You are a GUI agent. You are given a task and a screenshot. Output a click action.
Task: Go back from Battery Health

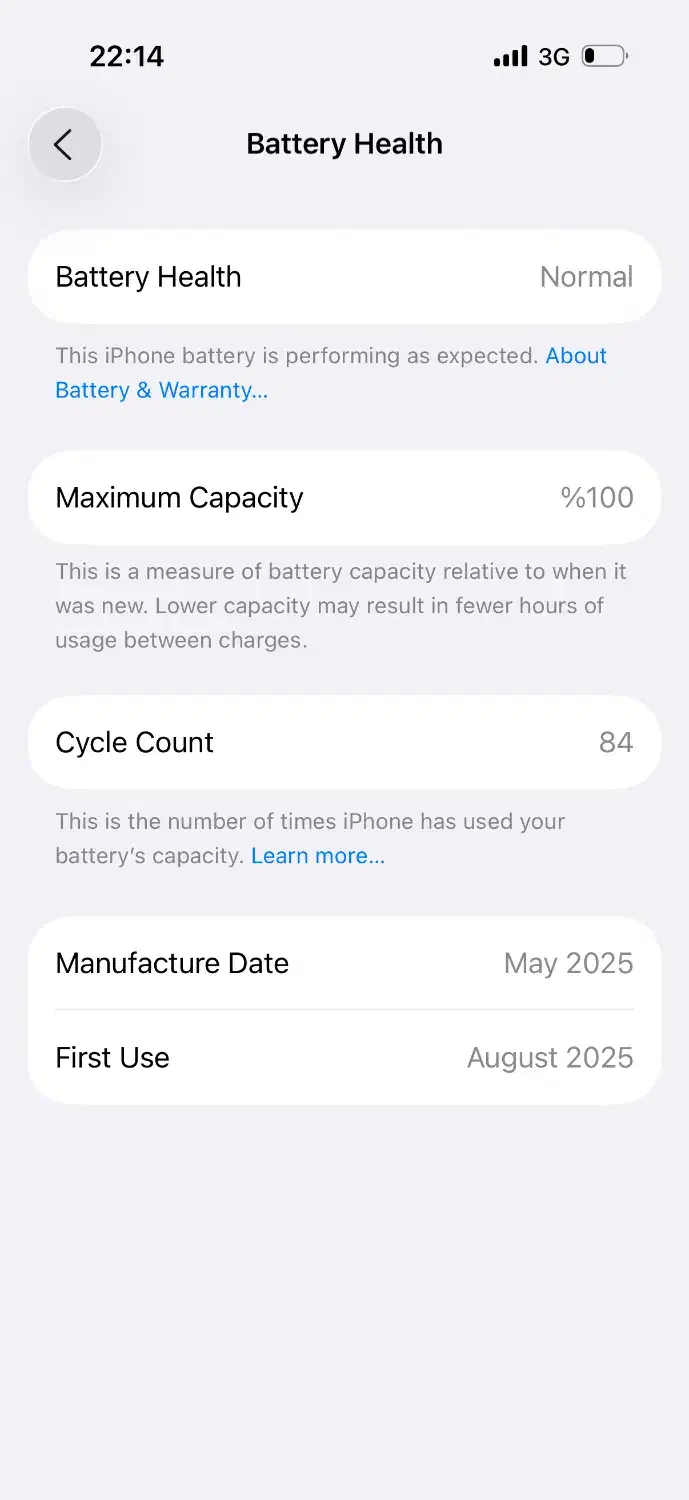pyautogui.click(x=65, y=145)
